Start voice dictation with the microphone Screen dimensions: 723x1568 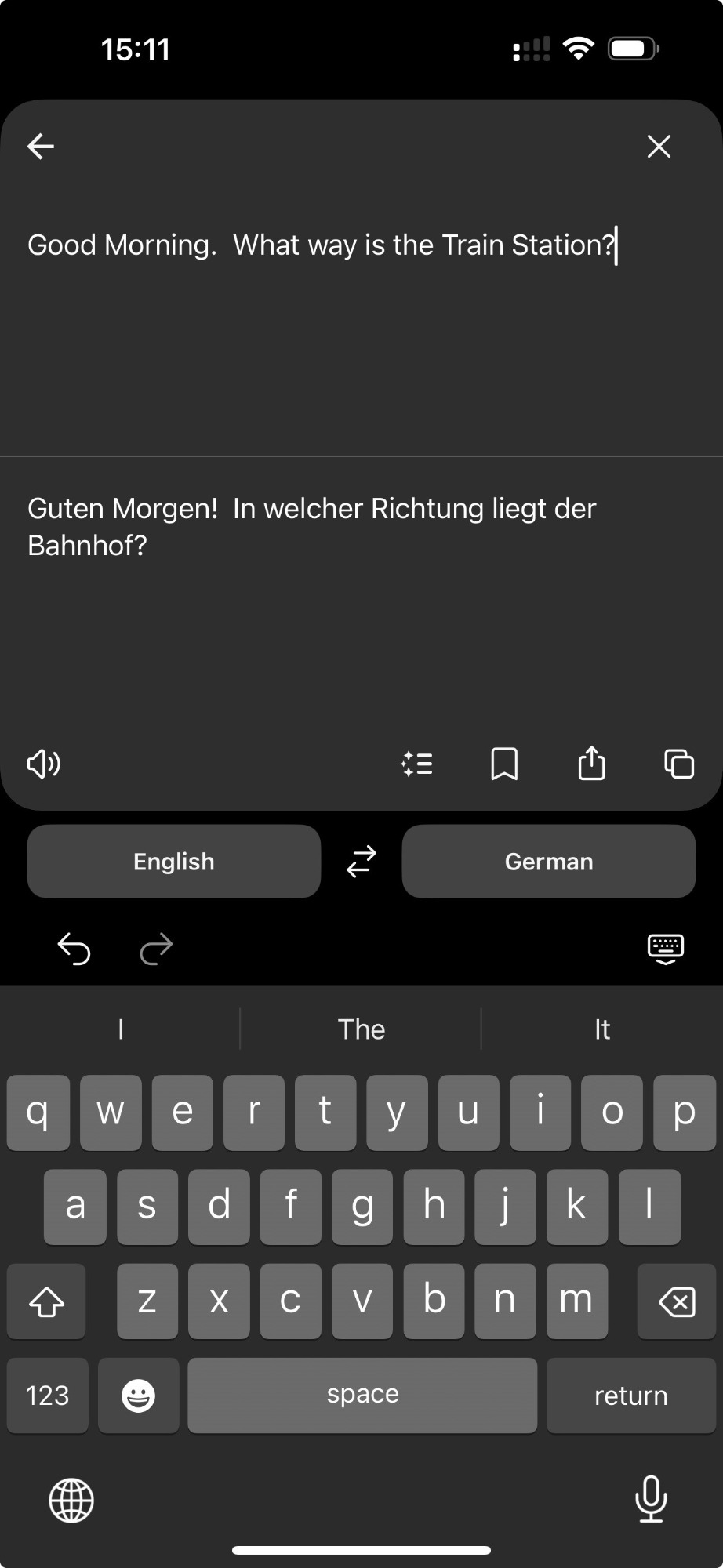tap(651, 1499)
